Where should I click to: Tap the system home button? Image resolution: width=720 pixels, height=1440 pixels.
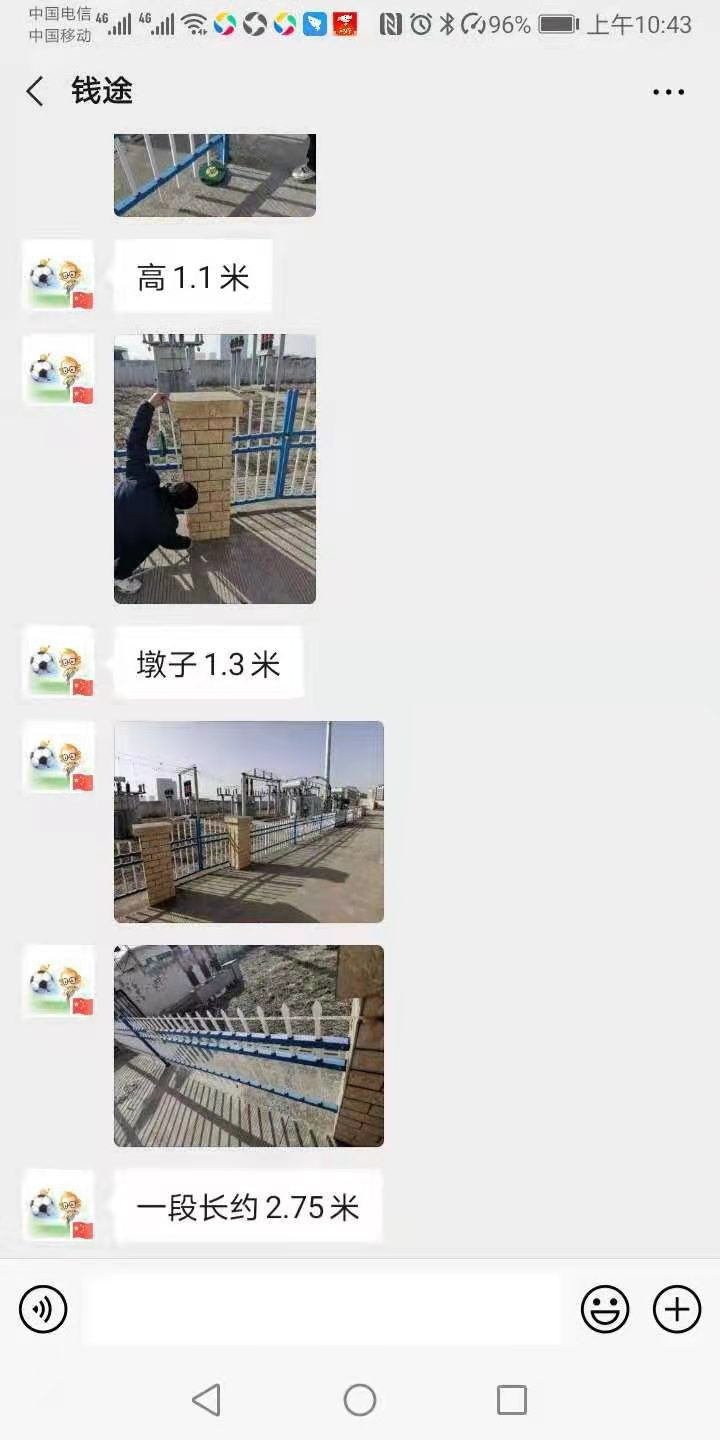(x=360, y=1400)
